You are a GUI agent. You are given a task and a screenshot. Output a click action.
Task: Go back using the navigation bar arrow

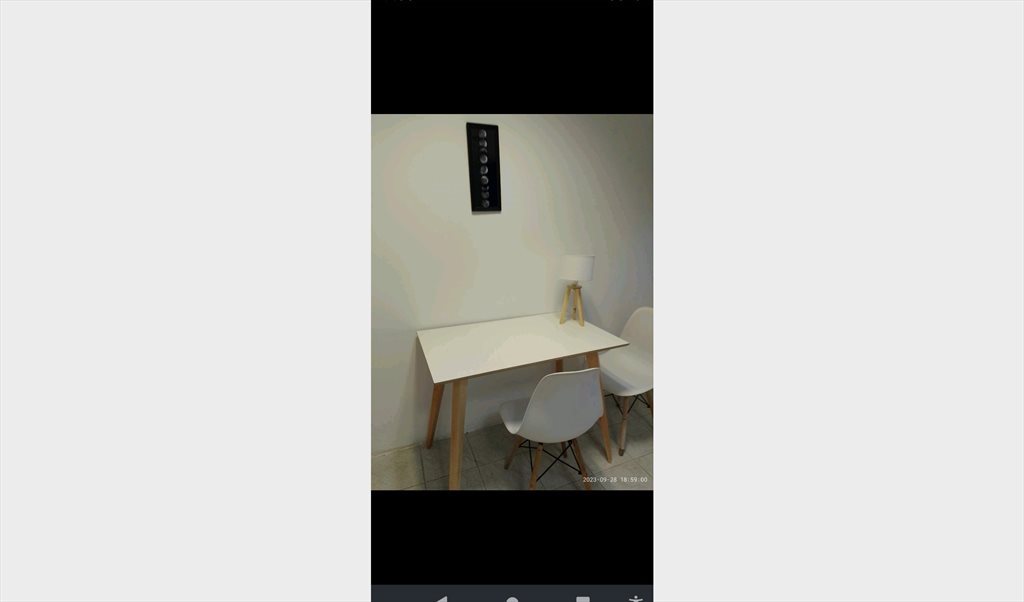441,598
